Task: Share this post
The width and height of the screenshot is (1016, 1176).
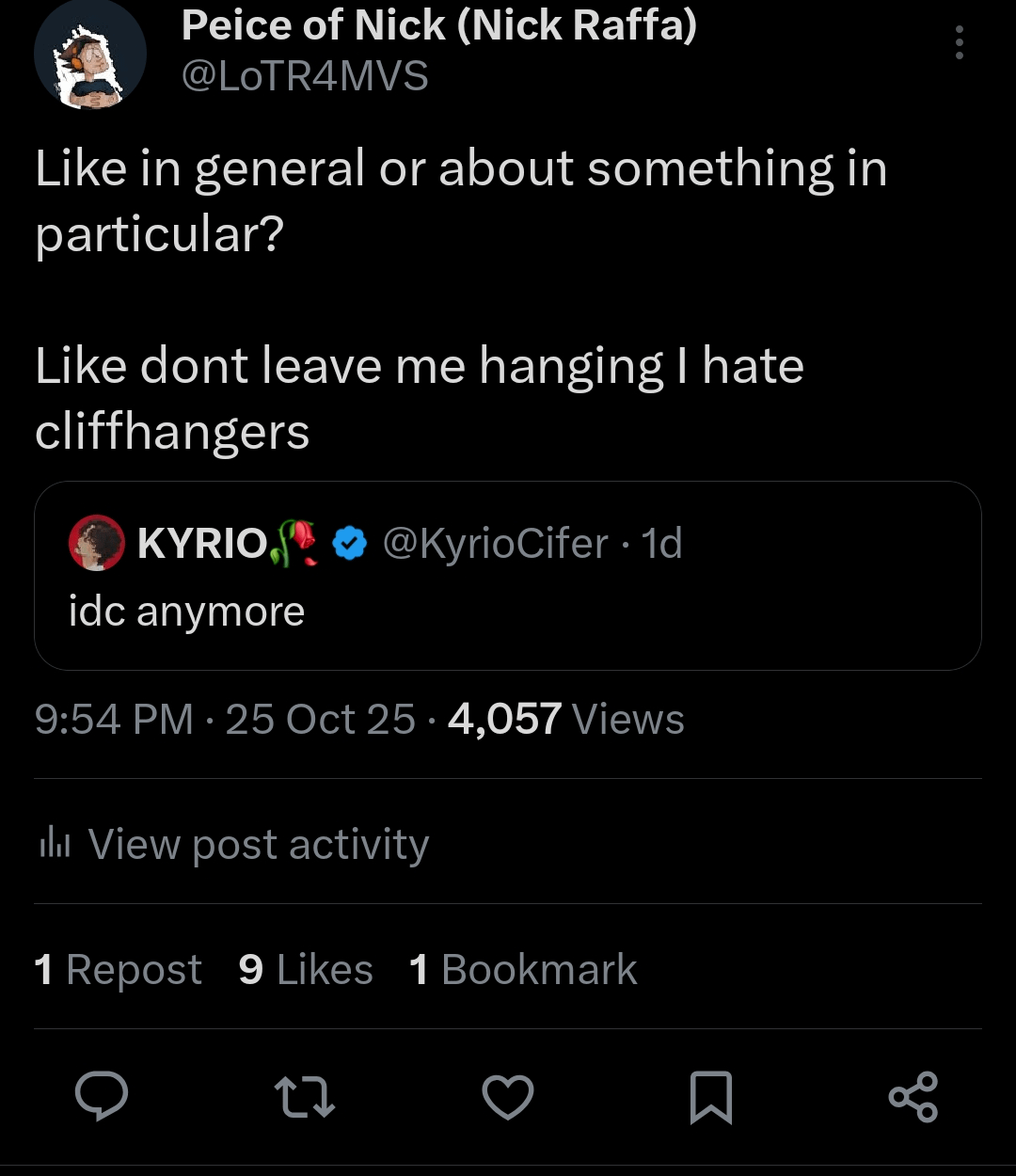Action: [913, 1097]
